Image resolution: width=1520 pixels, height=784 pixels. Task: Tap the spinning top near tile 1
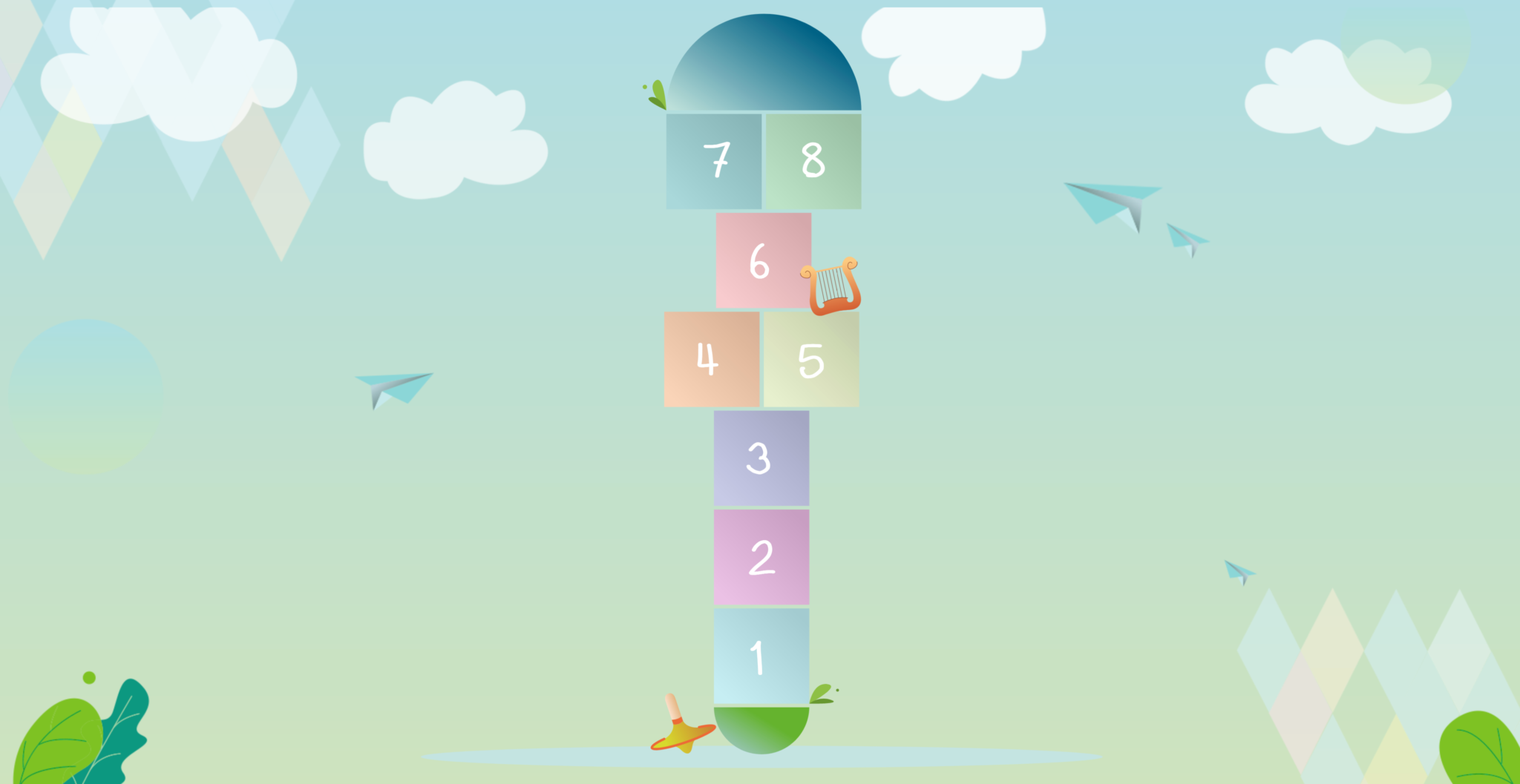coord(682,728)
